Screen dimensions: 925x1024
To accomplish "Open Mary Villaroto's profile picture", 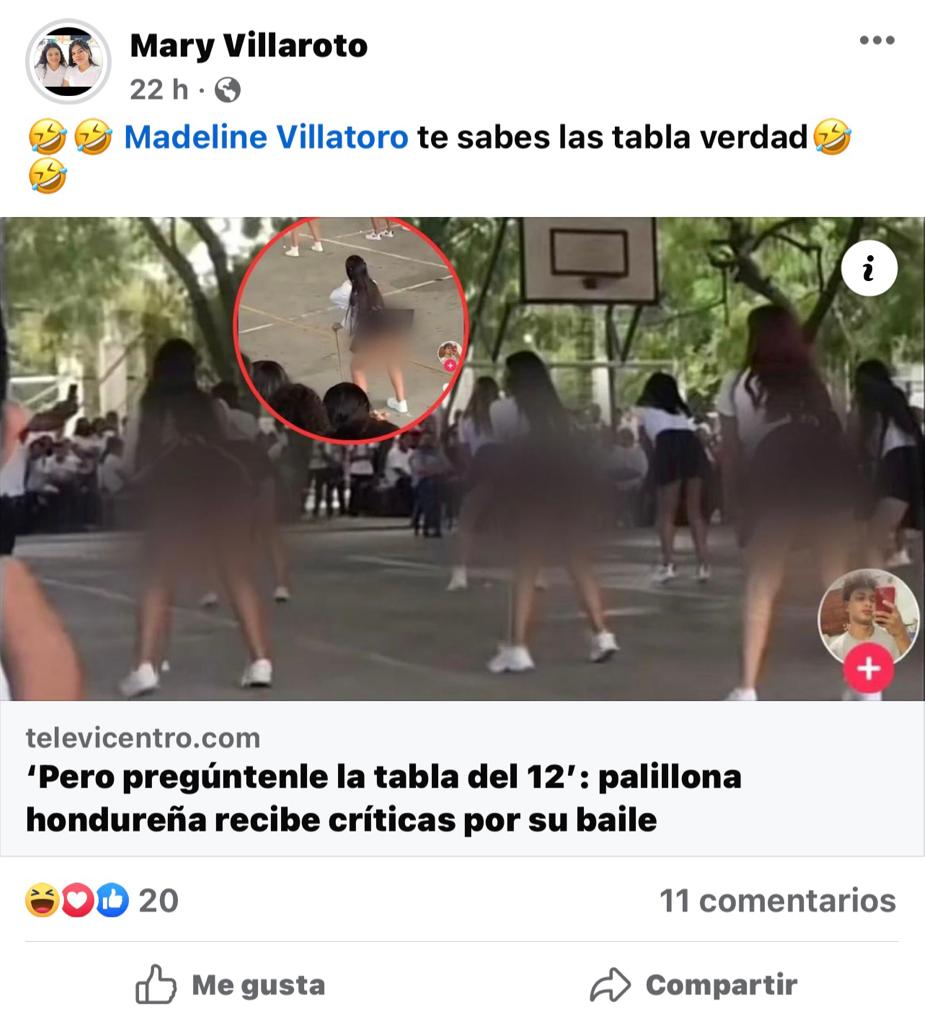I will 68,62.
